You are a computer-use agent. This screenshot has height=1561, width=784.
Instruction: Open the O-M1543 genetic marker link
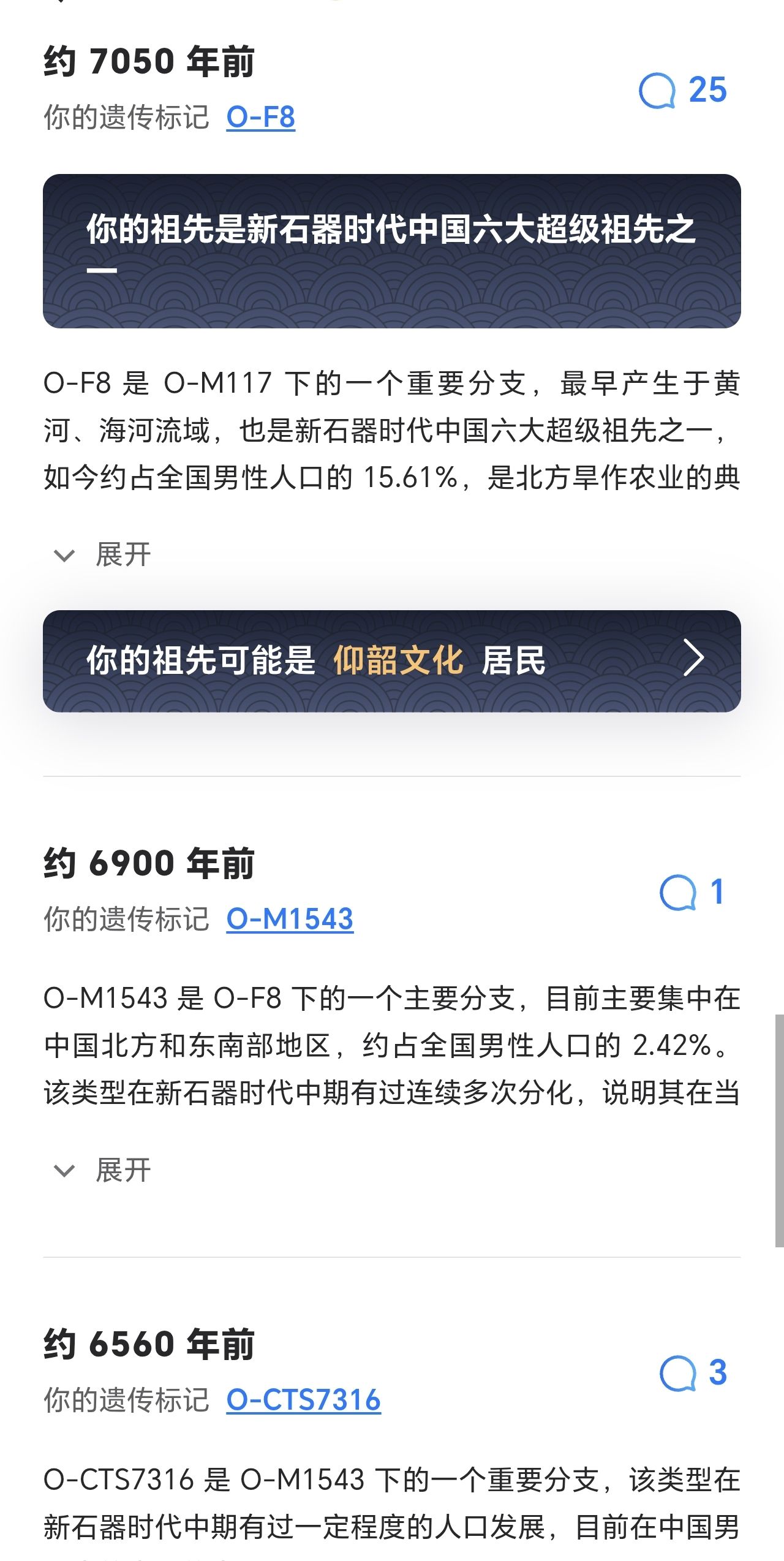[x=290, y=919]
